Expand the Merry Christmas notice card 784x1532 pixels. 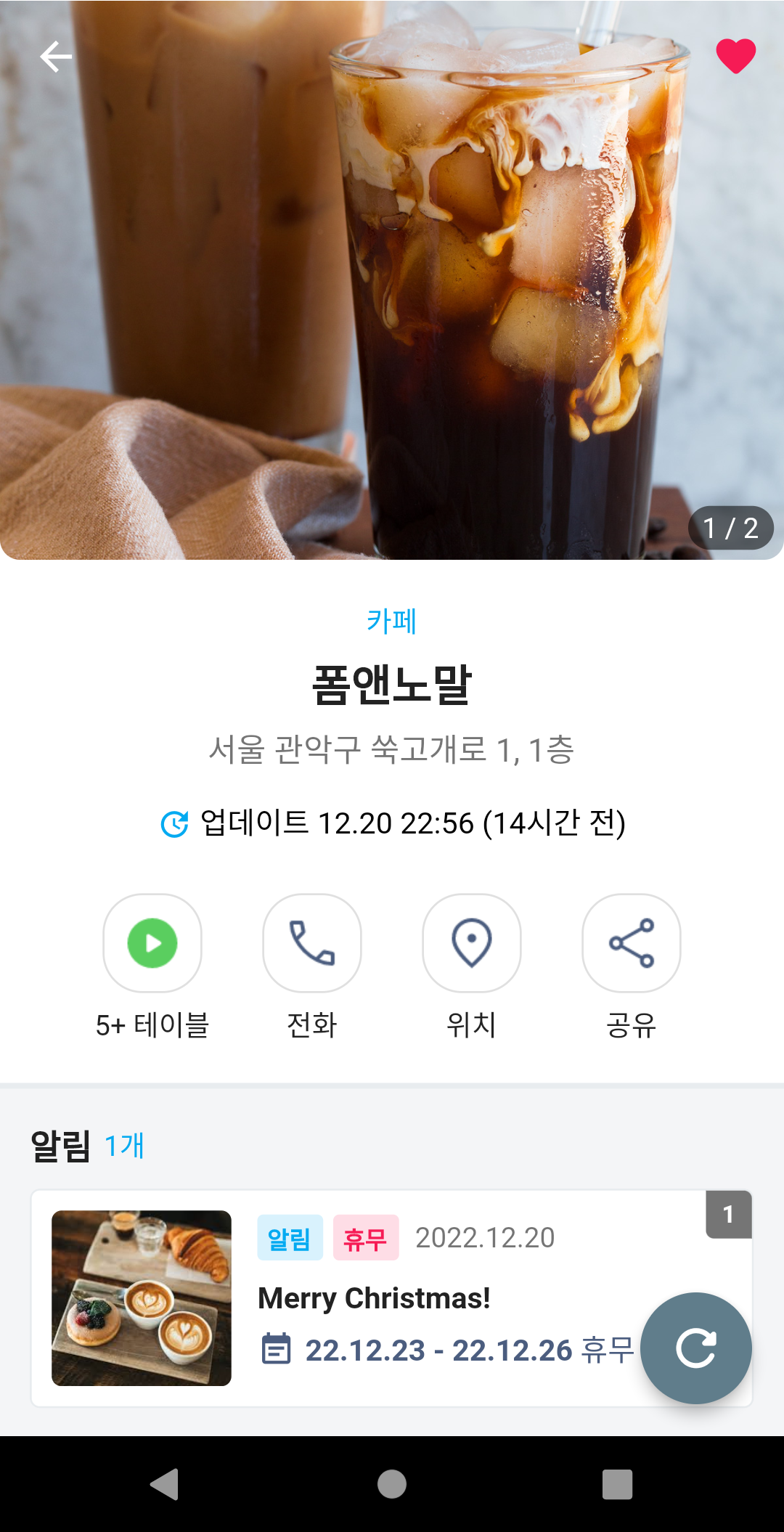click(392, 1300)
